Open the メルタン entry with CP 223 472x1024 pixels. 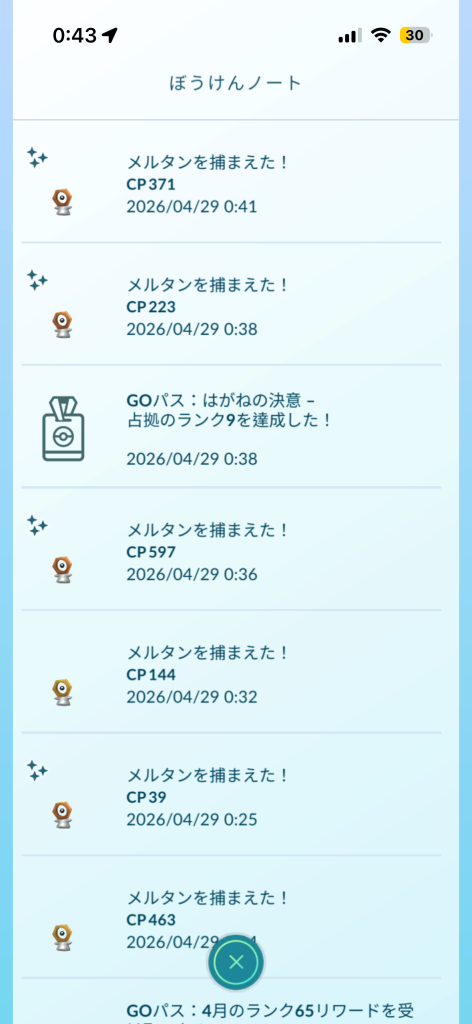[x=231, y=304]
